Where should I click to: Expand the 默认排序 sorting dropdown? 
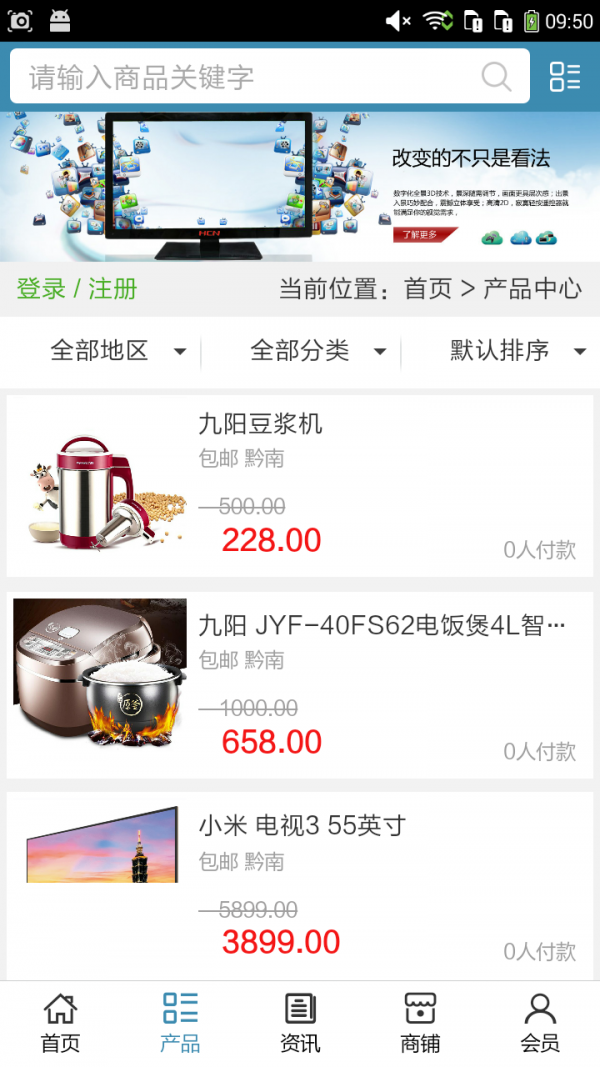[517, 351]
